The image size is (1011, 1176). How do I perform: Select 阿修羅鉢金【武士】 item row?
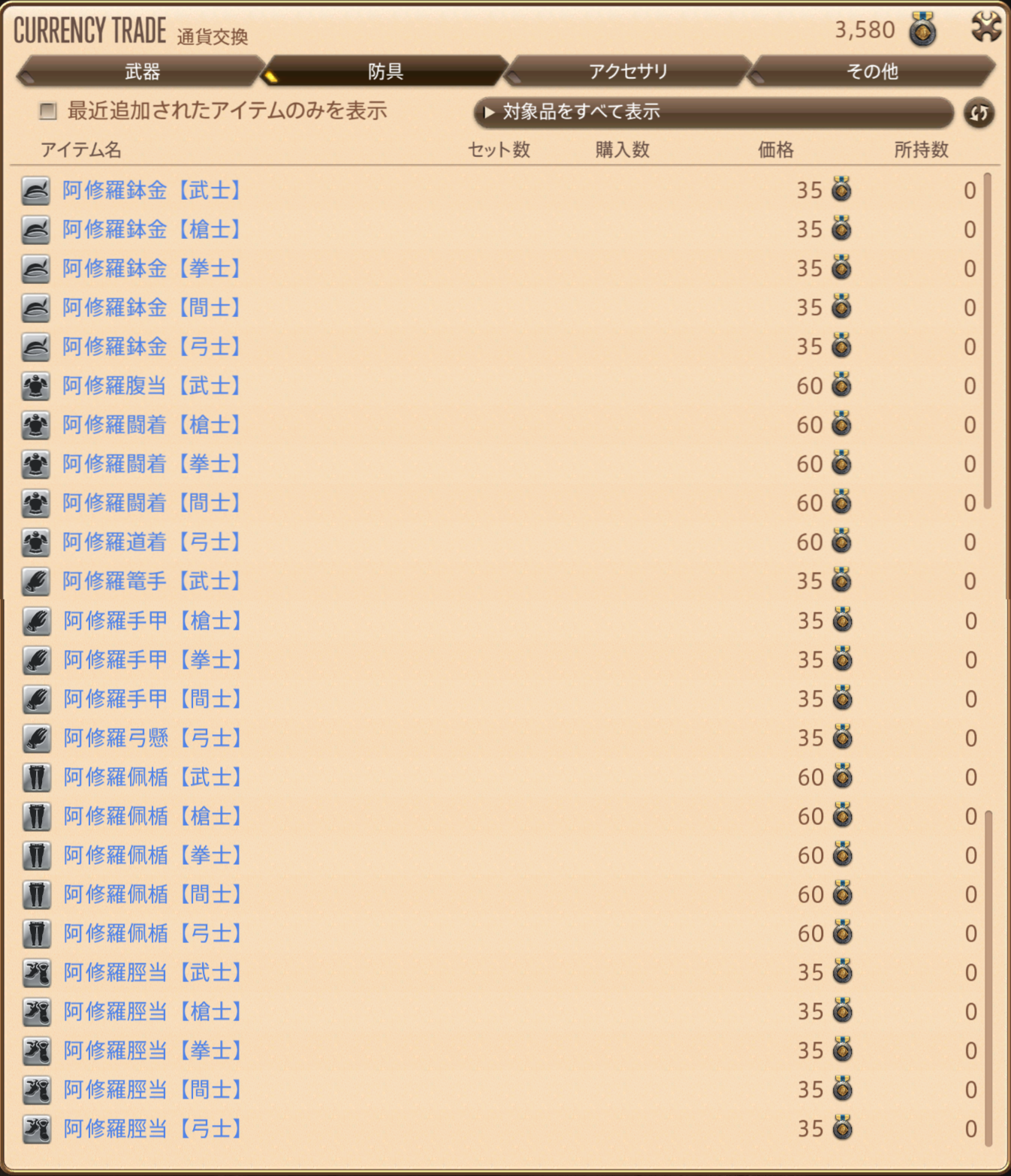click(152, 191)
